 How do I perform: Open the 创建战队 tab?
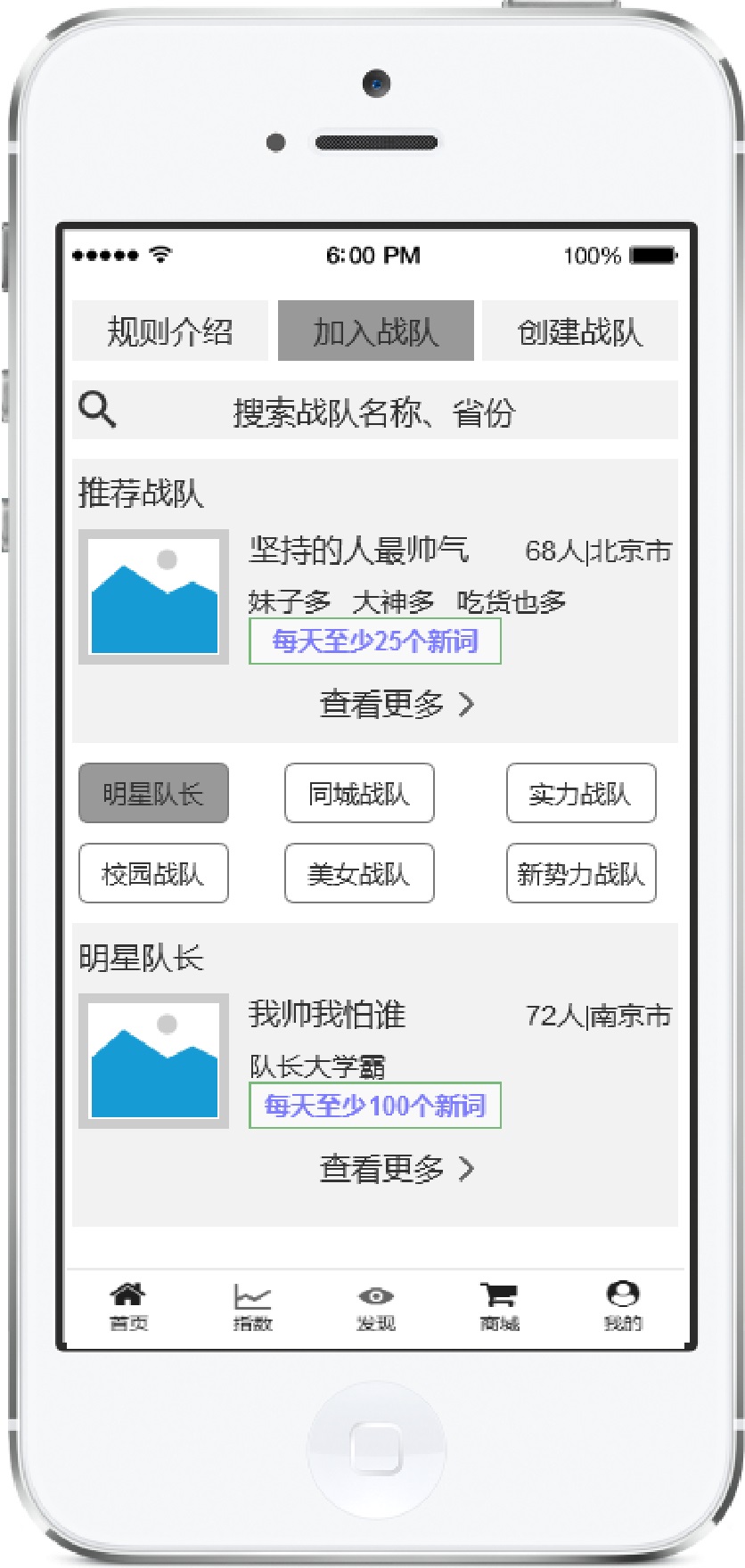(579, 331)
